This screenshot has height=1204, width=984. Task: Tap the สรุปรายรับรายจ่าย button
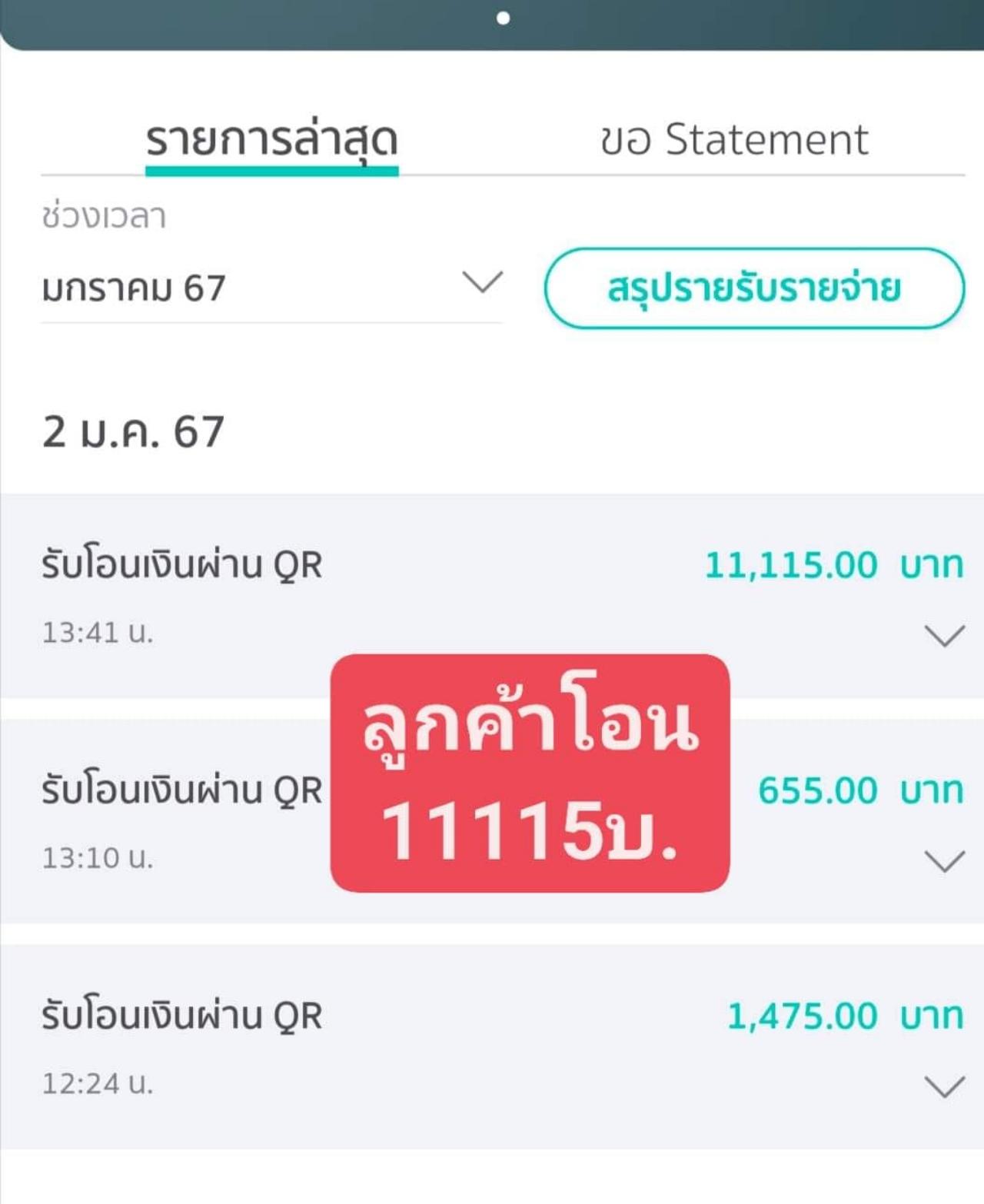pyautogui.click(x=754, y=288)
